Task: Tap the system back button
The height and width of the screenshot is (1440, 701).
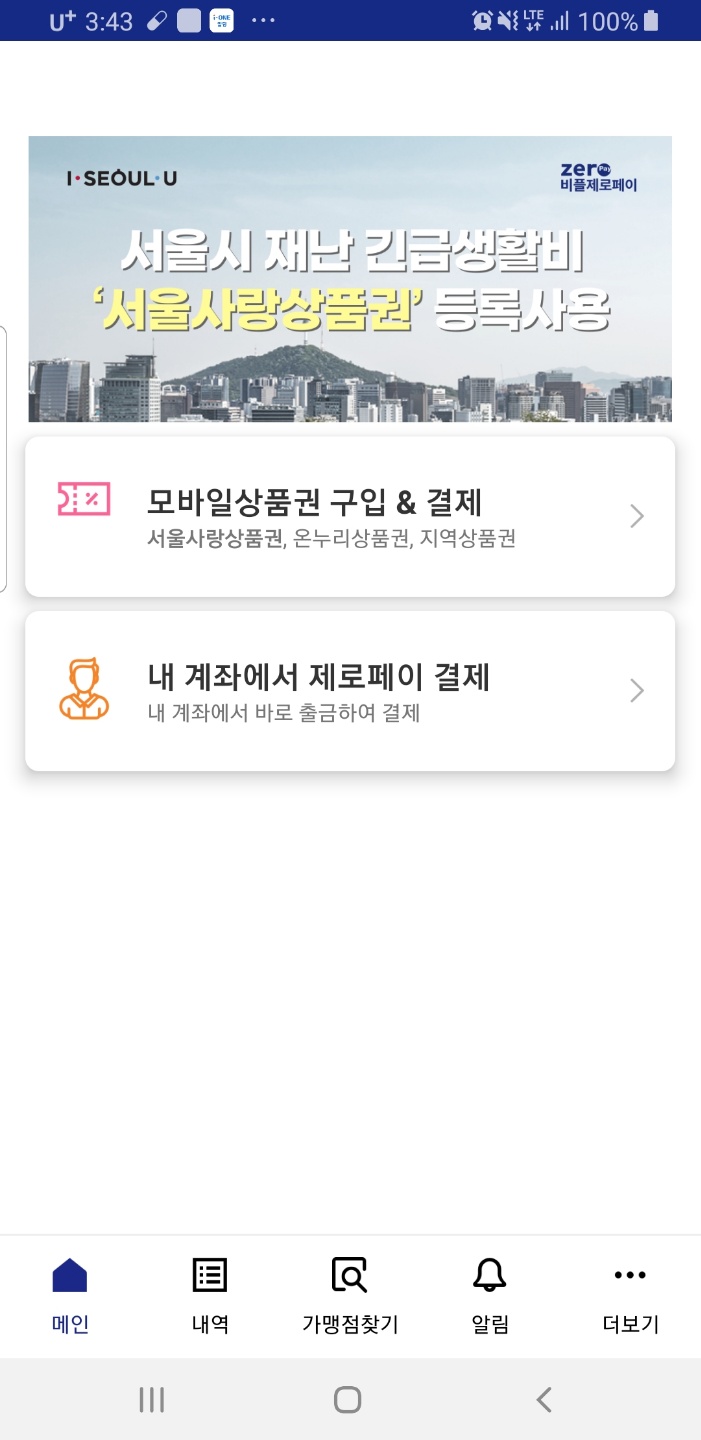Action: [x=544, y=1399]
